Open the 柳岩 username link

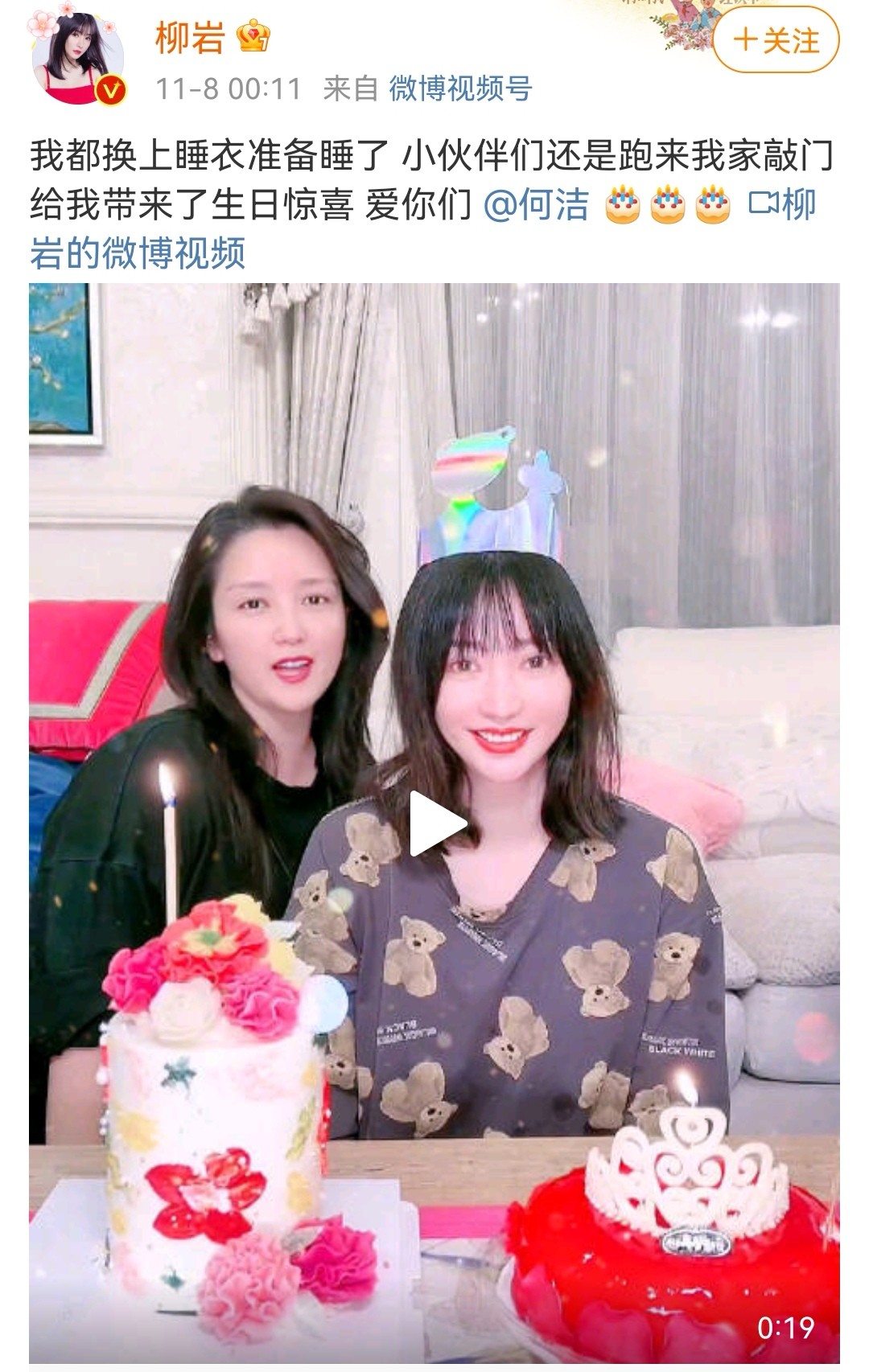[x=190, y=38]
